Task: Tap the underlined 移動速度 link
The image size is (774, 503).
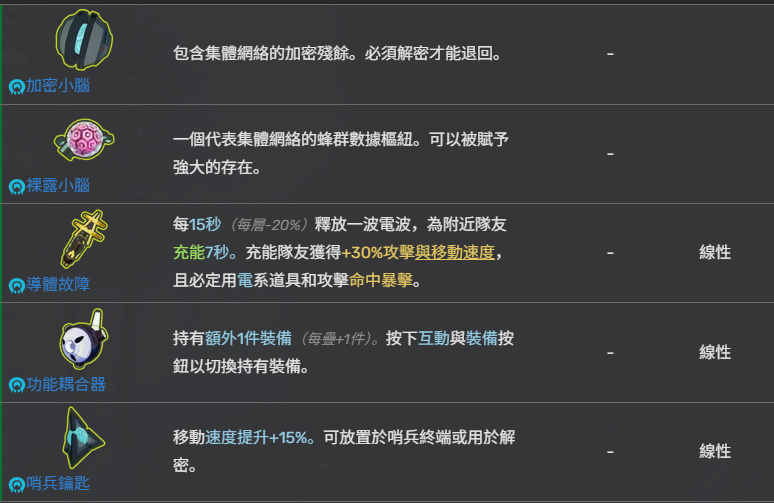Action: tap(463, 253)
